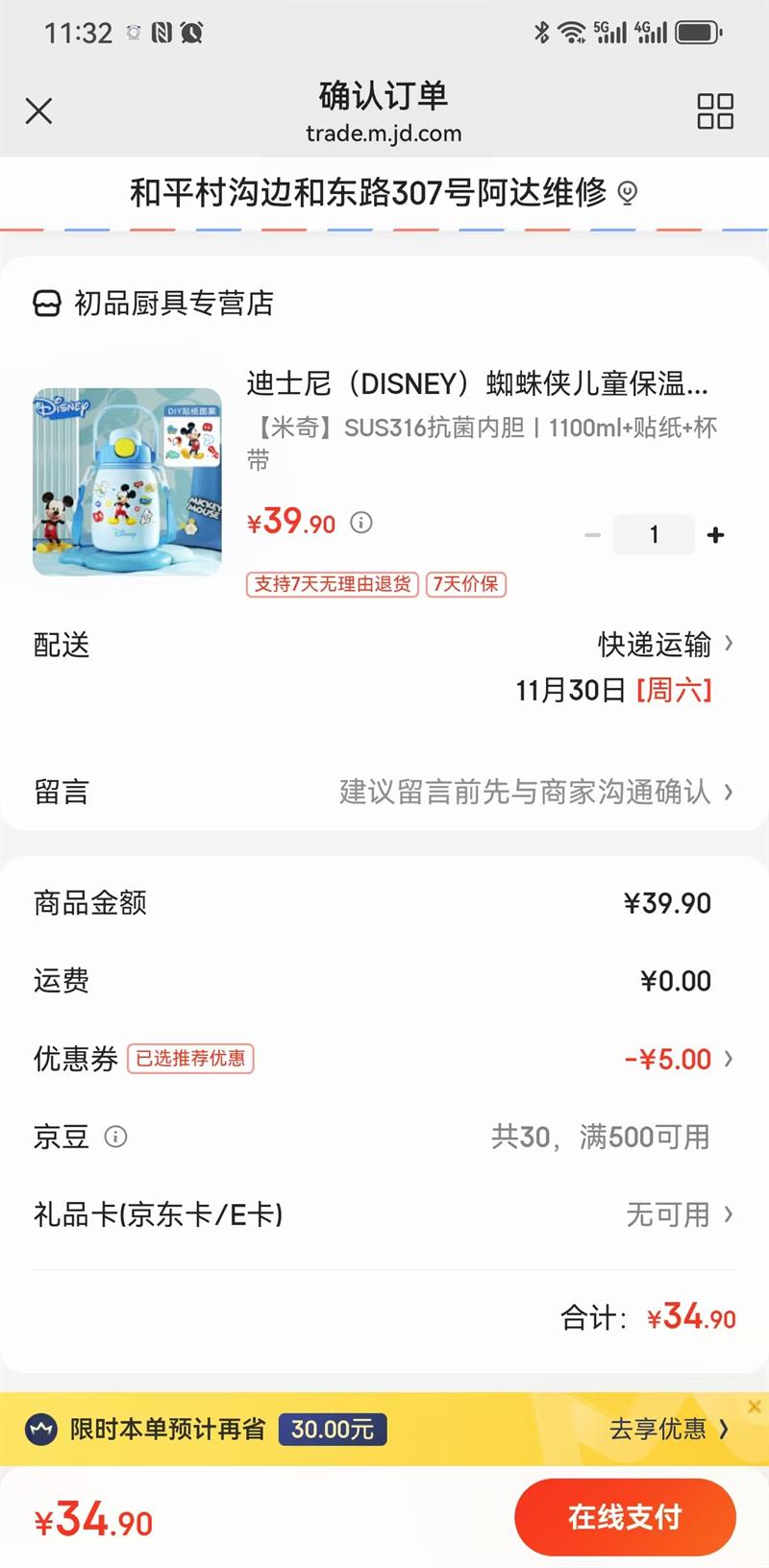Image resolution: width=769 pixels, height=1568 pixels.
Task: Click the 已选推荐优惠 coupon badge
Action: pyautogui.click(x=190, y=1059)
